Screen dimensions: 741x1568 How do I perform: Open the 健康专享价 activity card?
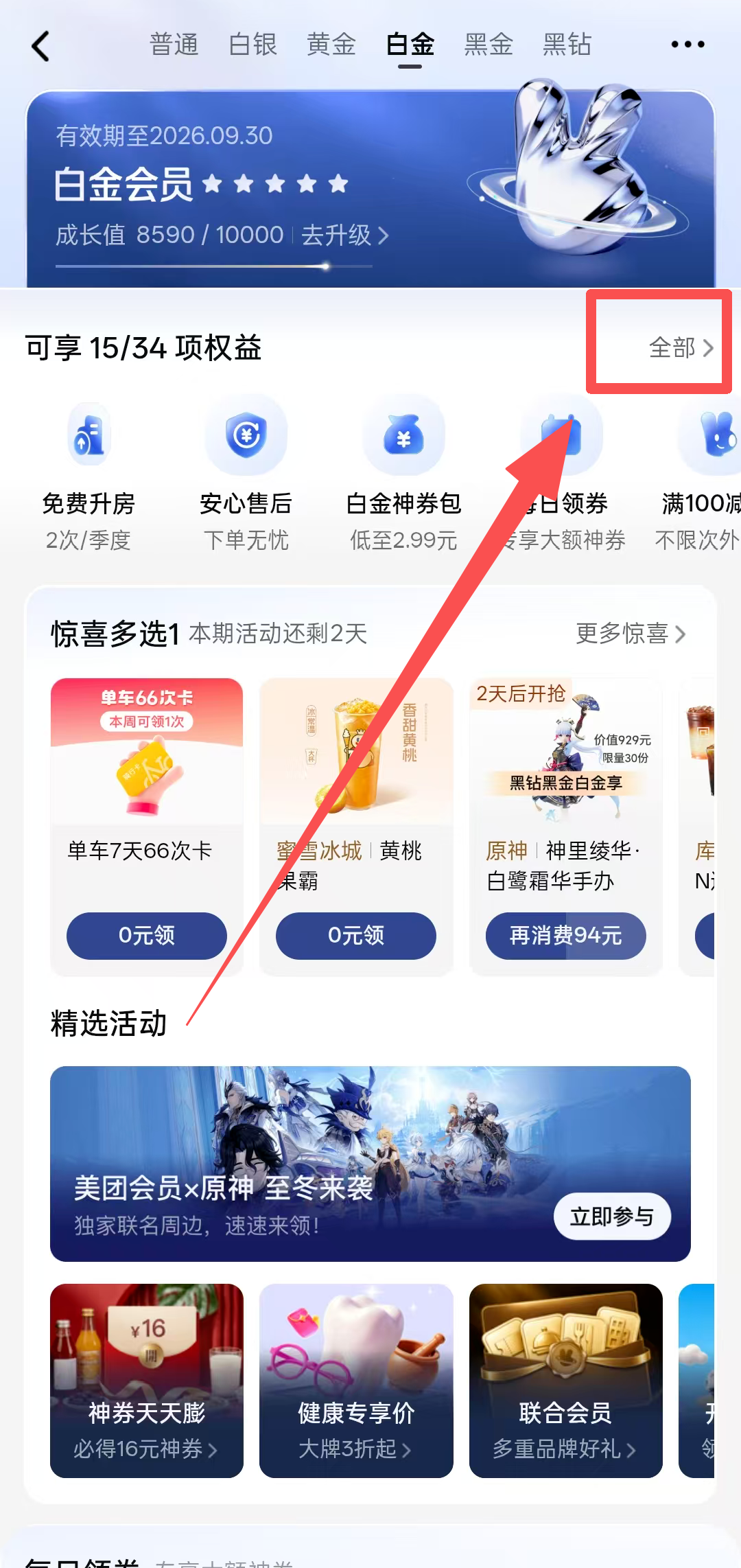click(x=356, y=1381)
